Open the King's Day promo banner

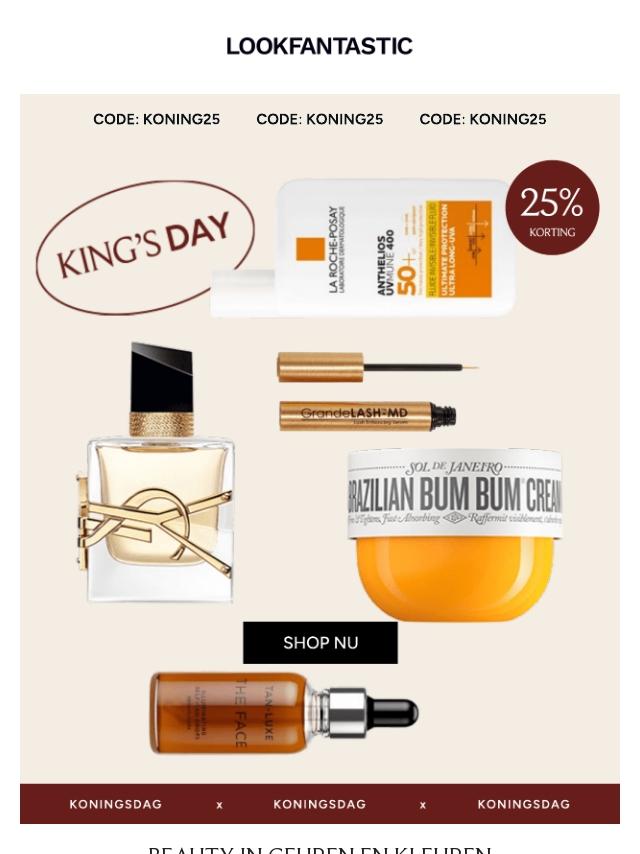point(146,246)
